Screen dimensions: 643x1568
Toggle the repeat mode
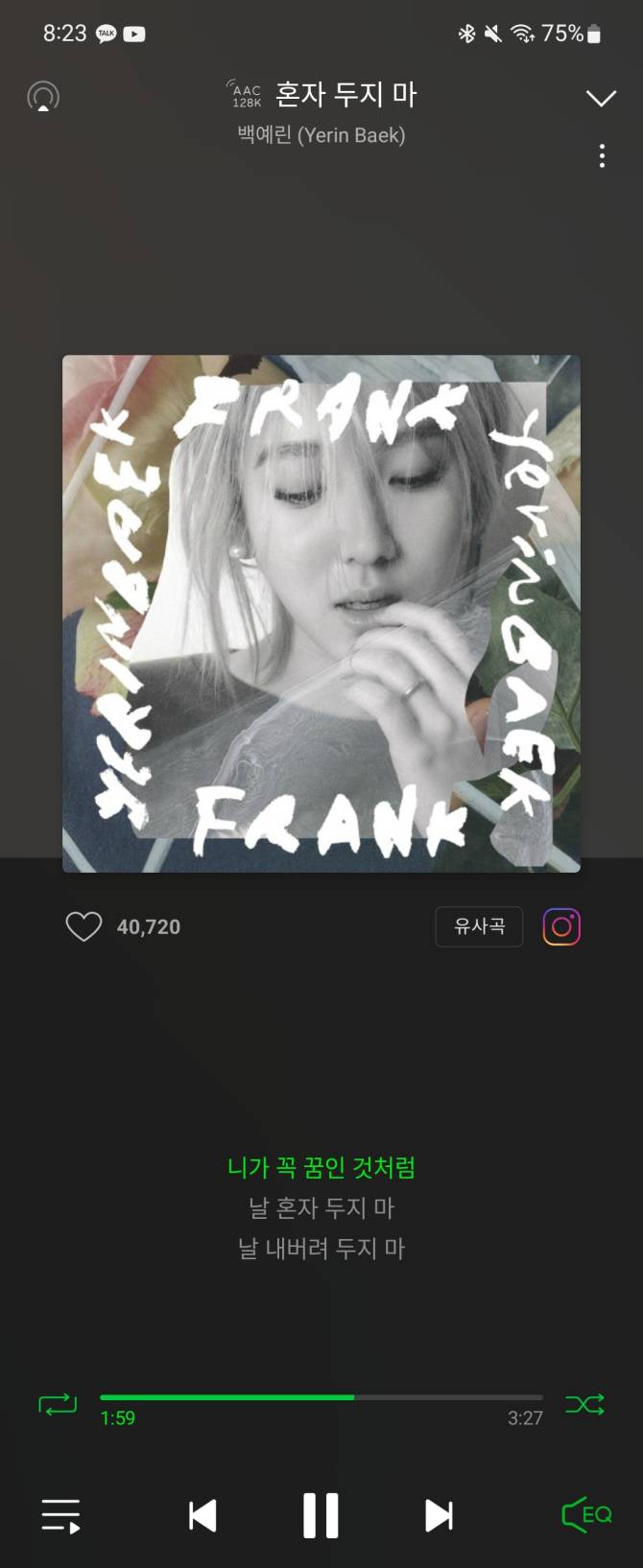click(x=58, y=1405)
